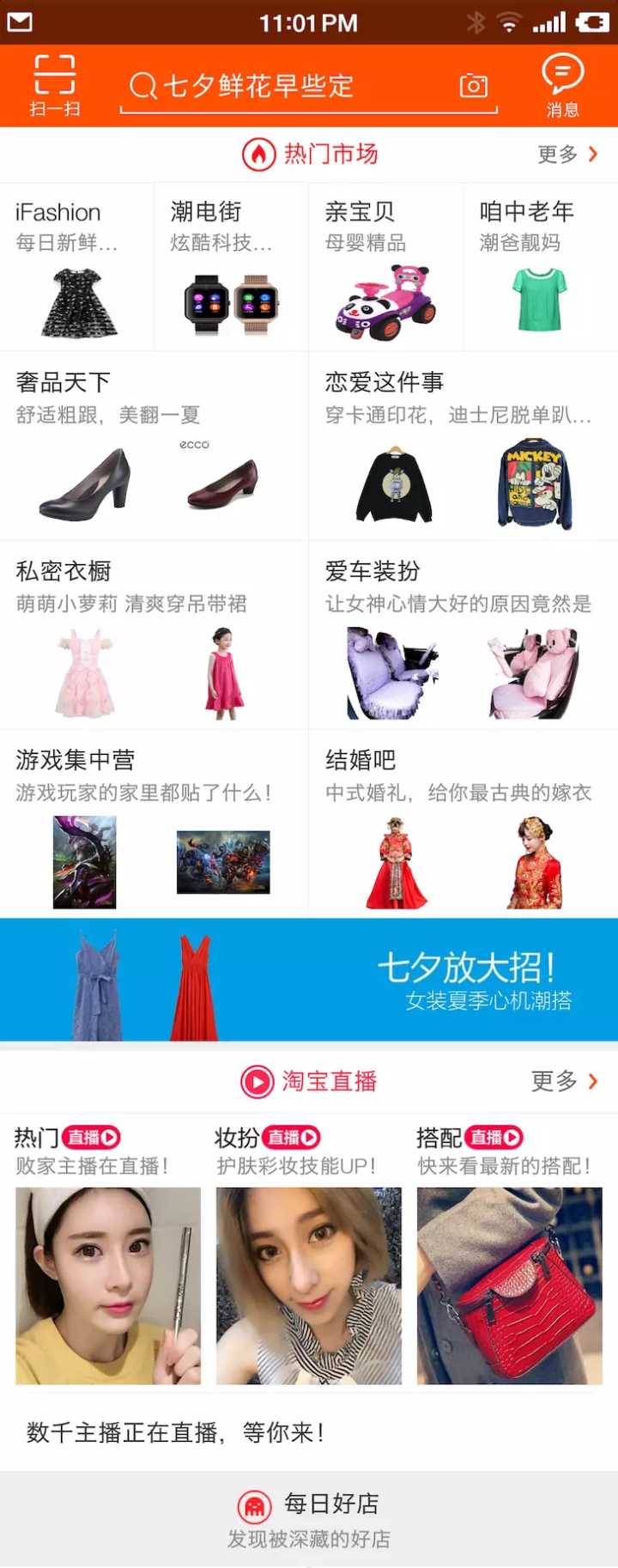Open 爱车装扮 card

pos(463,635)
